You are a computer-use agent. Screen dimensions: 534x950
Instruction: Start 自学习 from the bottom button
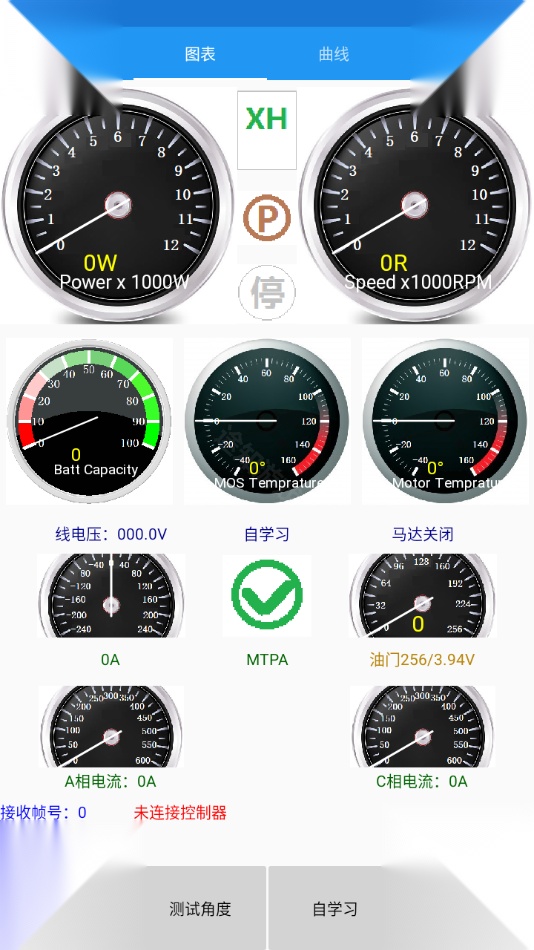pos(335,908)
